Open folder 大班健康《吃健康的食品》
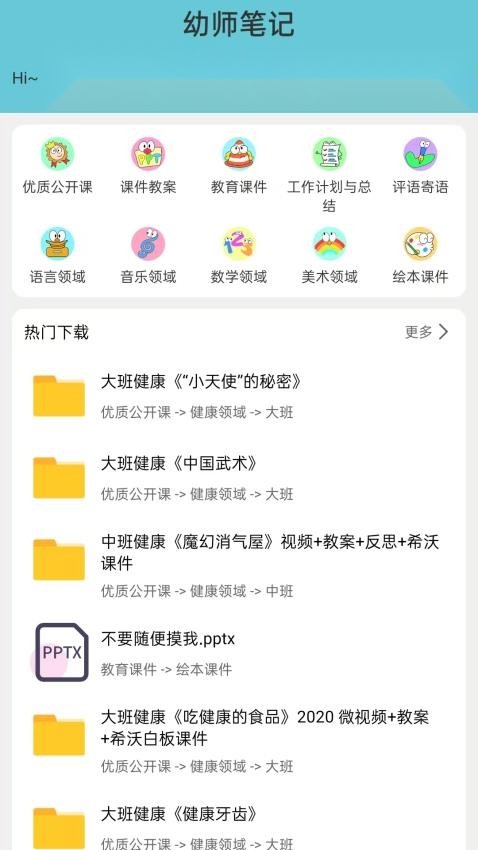478x850 pixels. pos(239,740)
